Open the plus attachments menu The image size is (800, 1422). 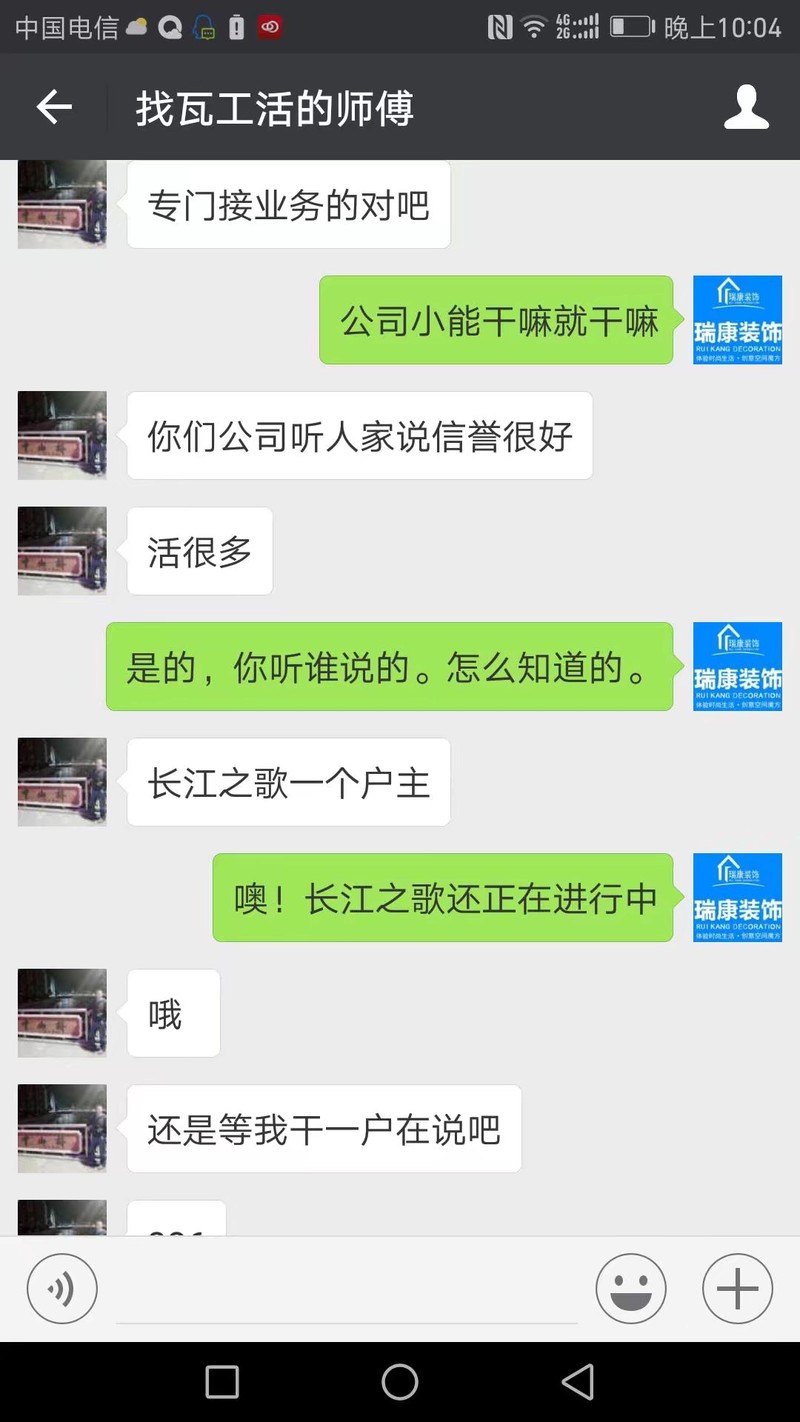(737, 1289)
